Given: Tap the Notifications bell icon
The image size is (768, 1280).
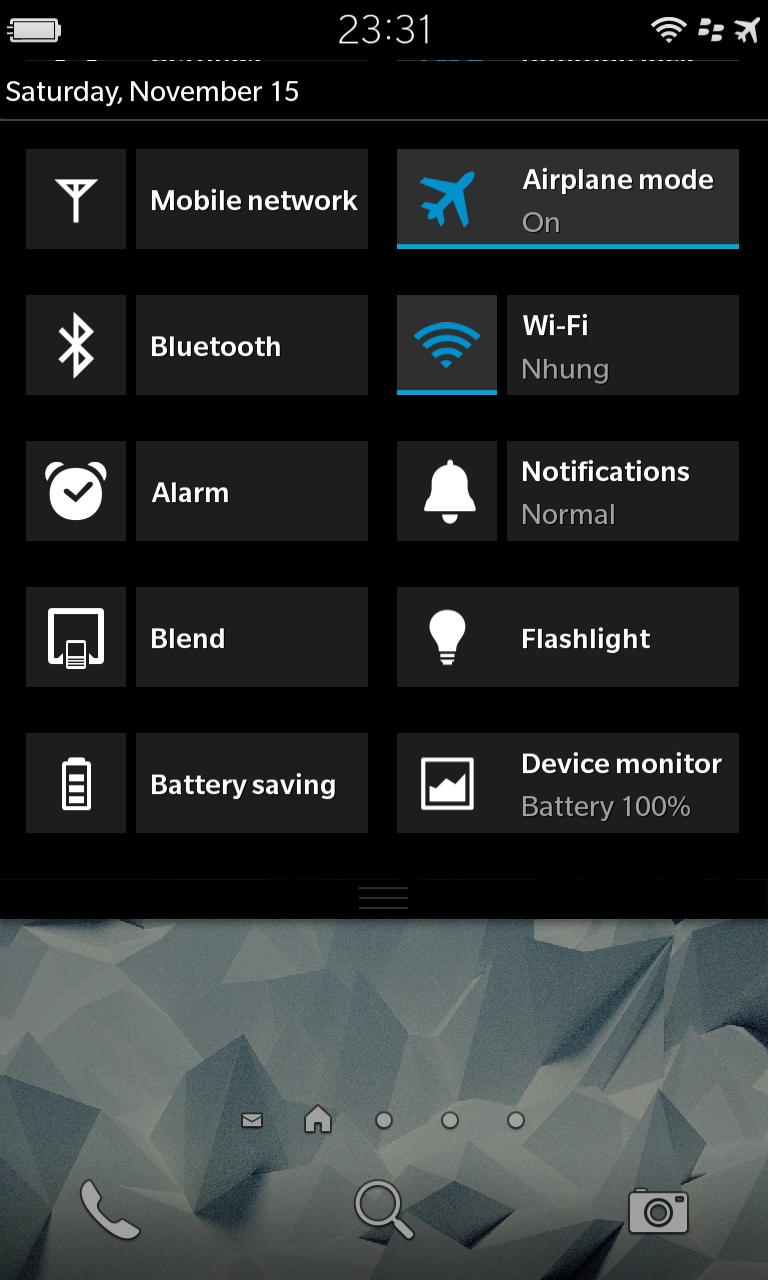Looking at the screenshot, I should (x=447, y=491).
